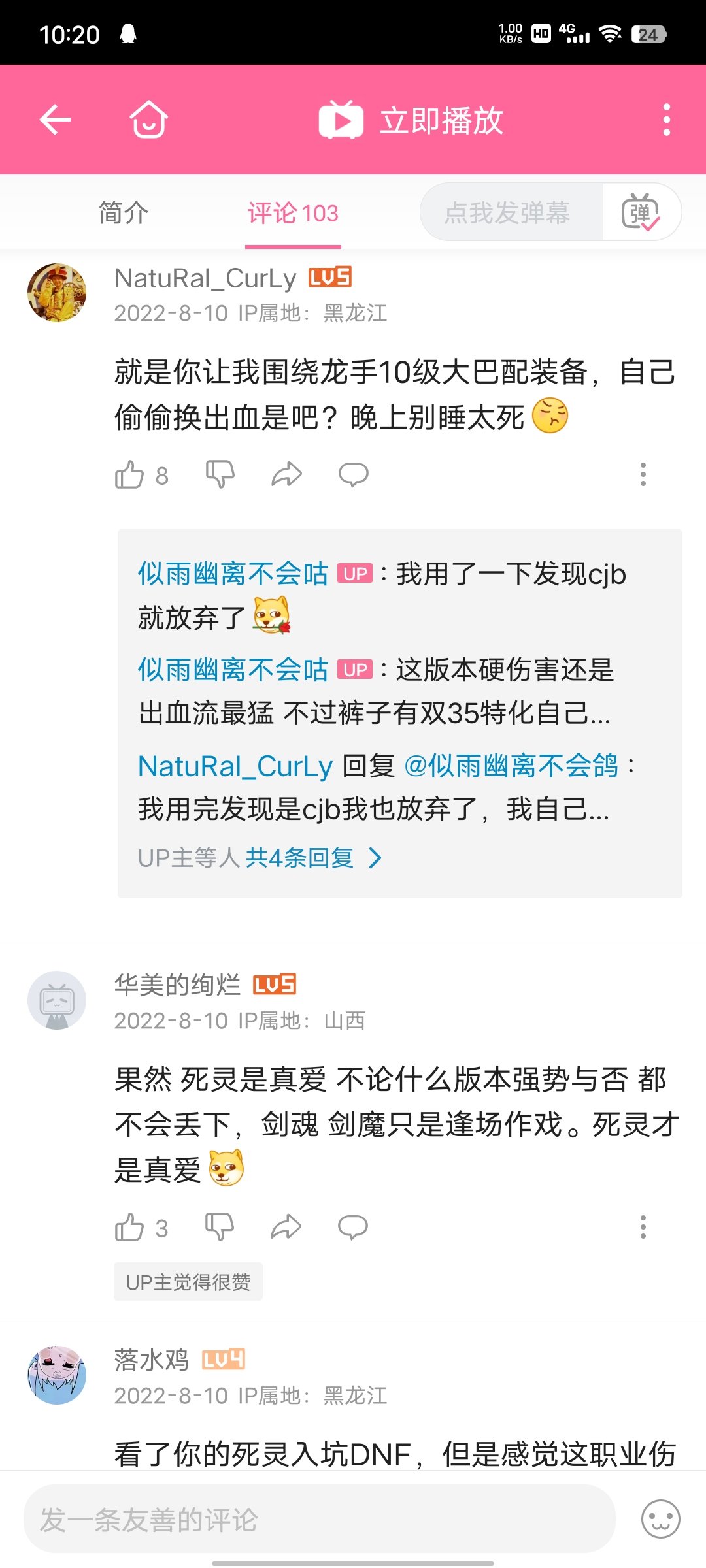Tap the home icon in header
706x1568 pixels.
tap(149, 120)
